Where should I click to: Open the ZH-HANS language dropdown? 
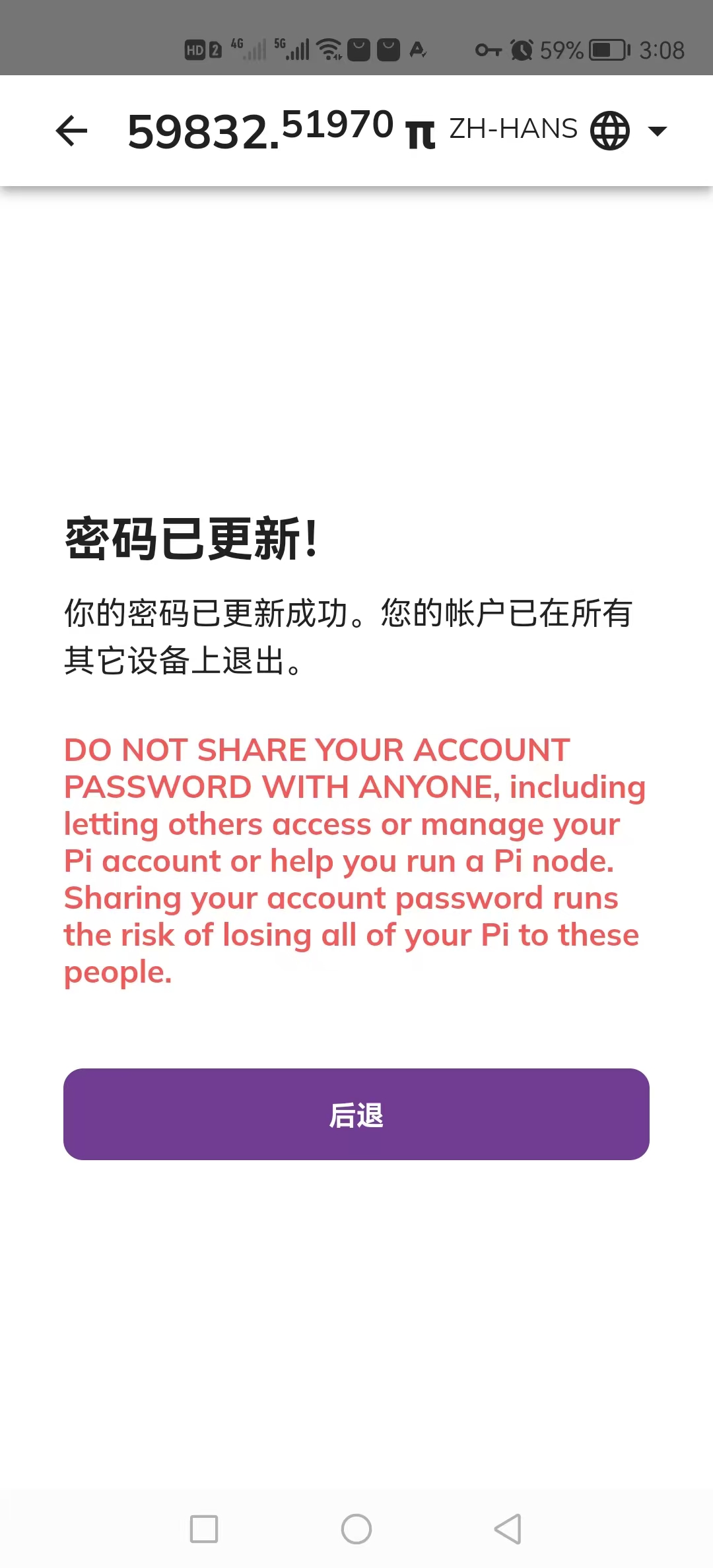click(x=559, y=130)
